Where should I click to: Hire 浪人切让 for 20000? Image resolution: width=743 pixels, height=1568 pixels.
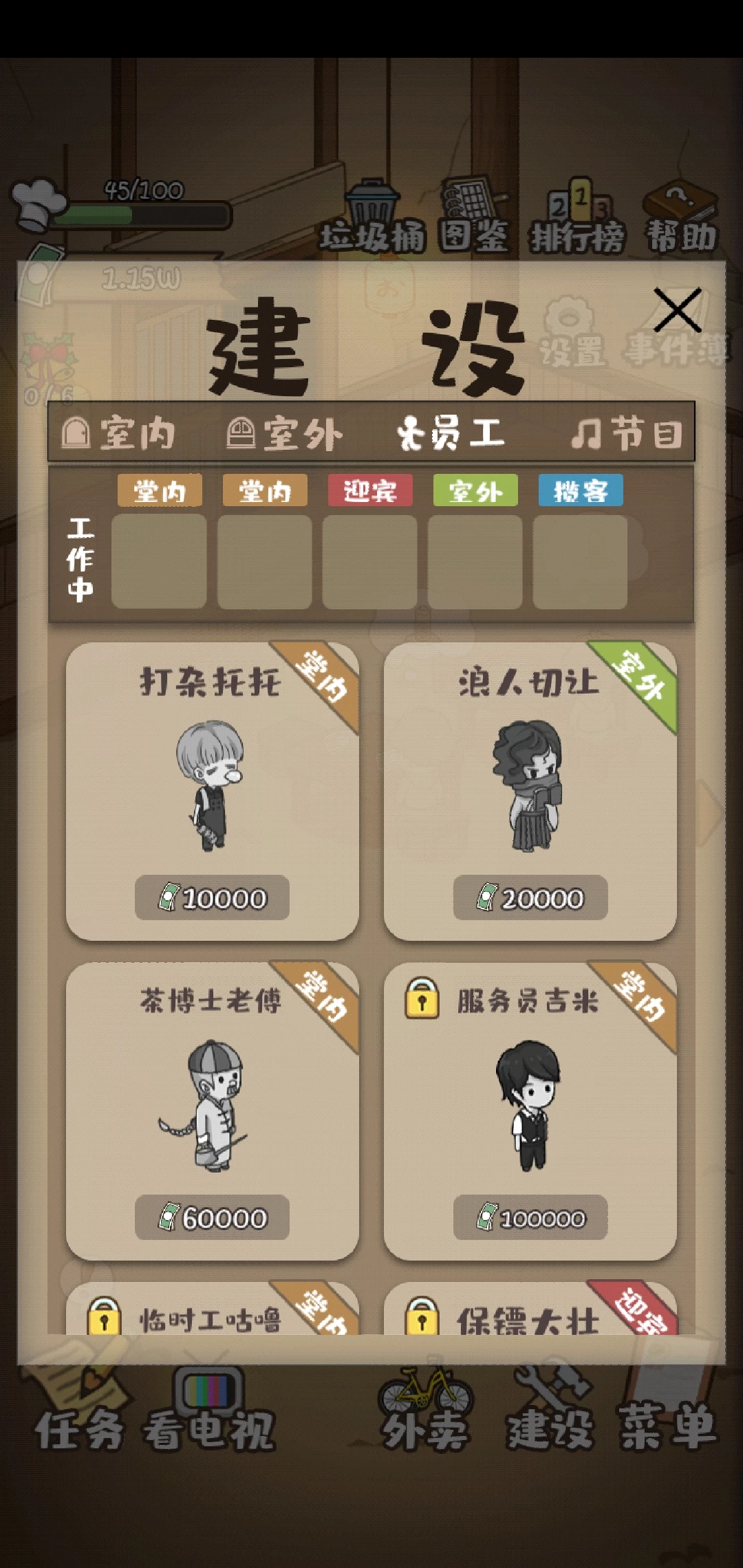click(530, 898)
